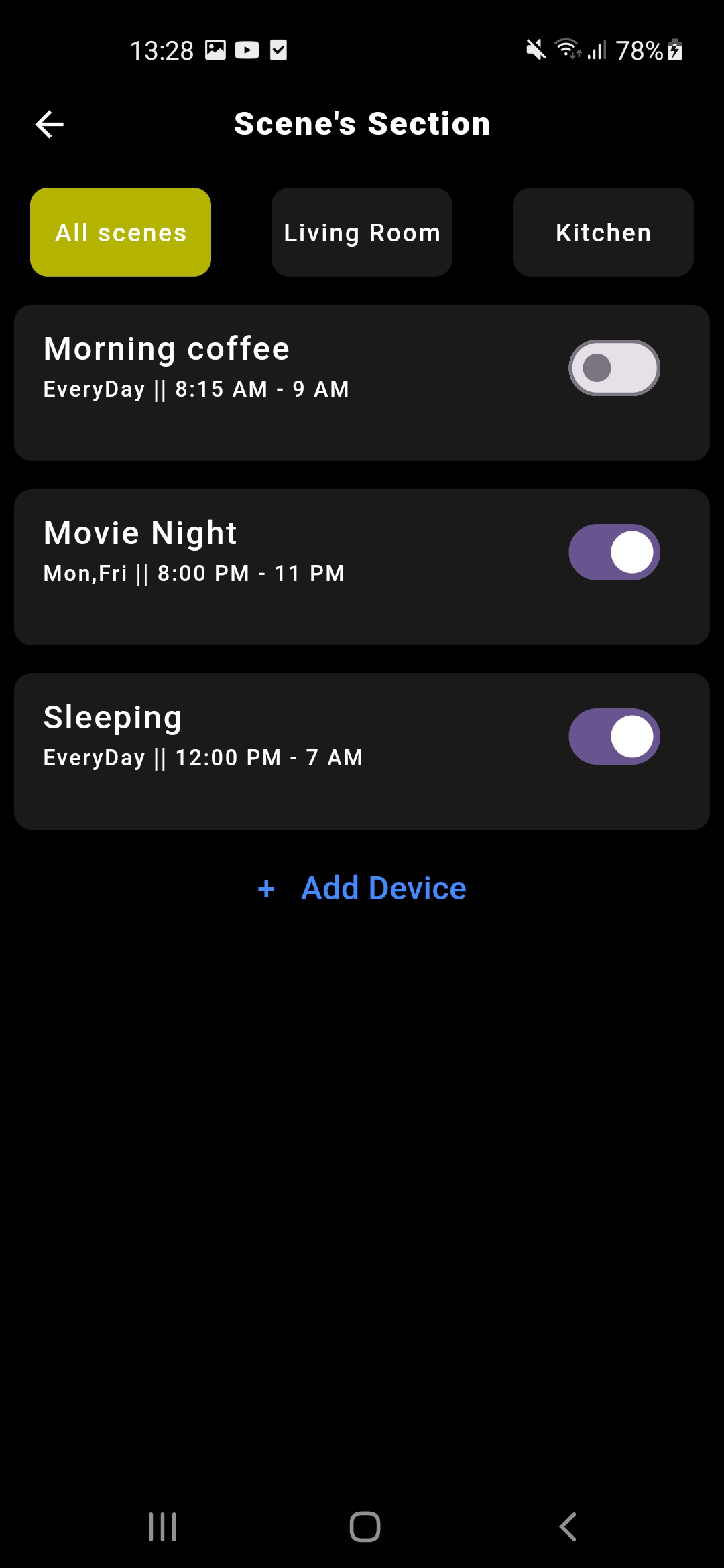
Task: Show Kitchen scenes
Action: point(603,232)
